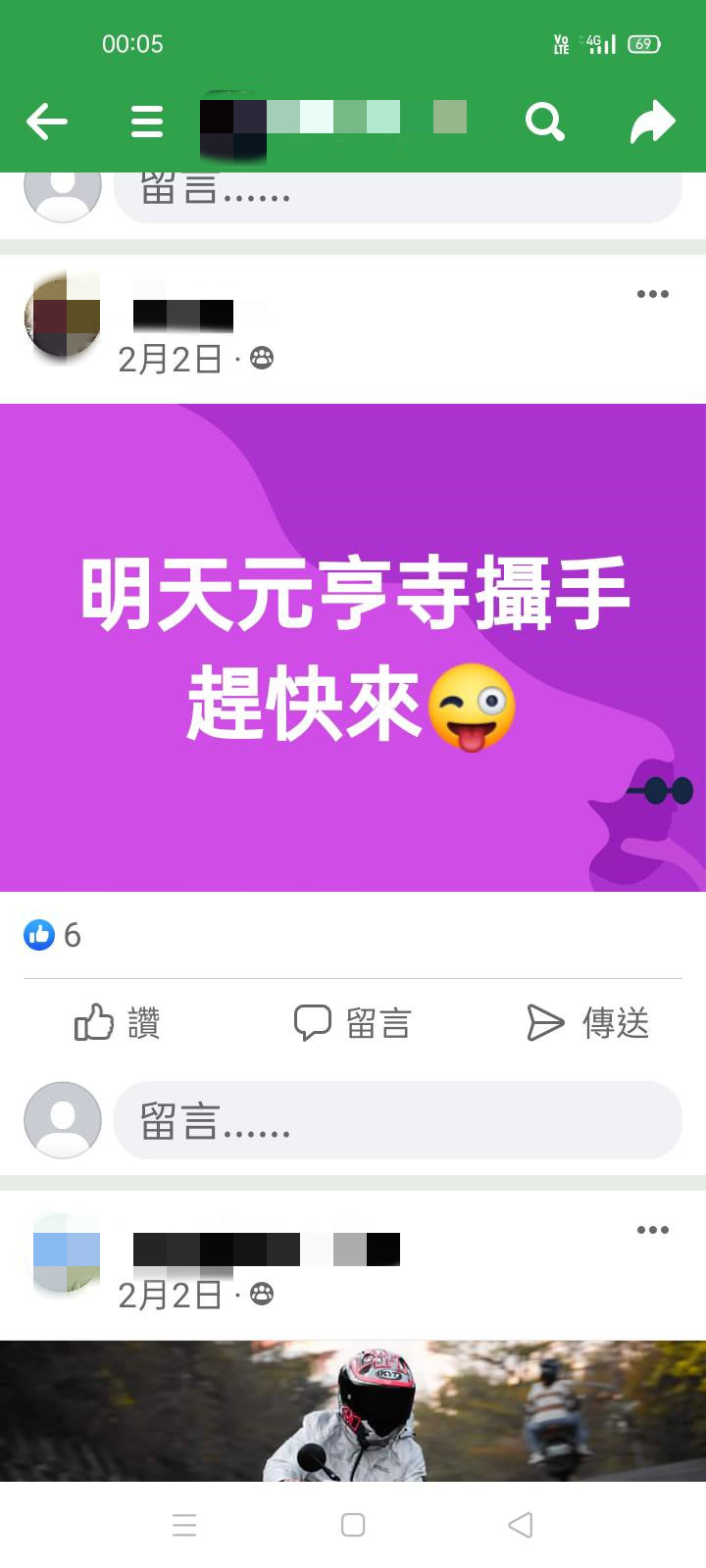The height and width of the screenshot is (1568, 706).
Task: Open the hamburger menu in the header
Action: (x=147, y=122)
